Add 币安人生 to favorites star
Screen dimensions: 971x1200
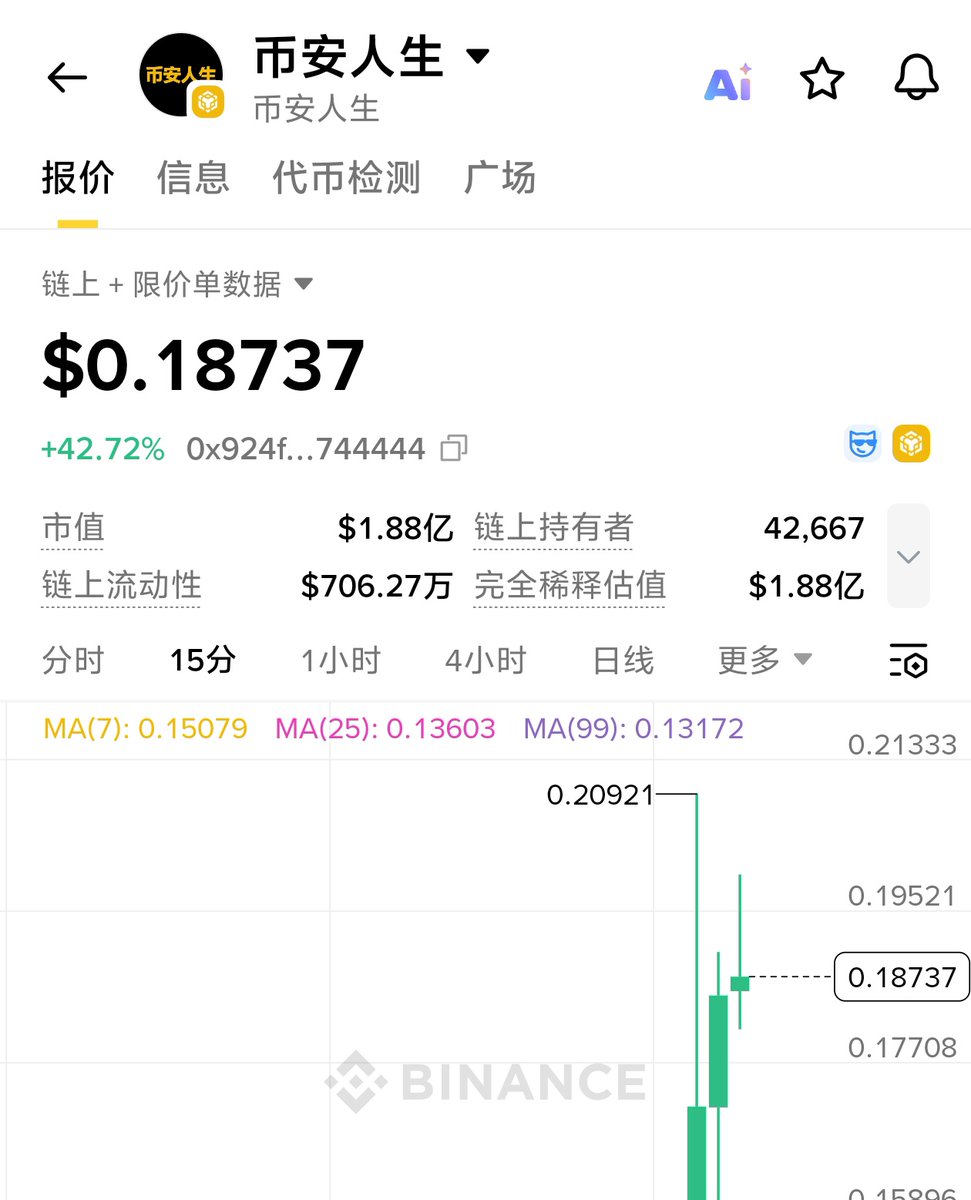coord(822,80)
